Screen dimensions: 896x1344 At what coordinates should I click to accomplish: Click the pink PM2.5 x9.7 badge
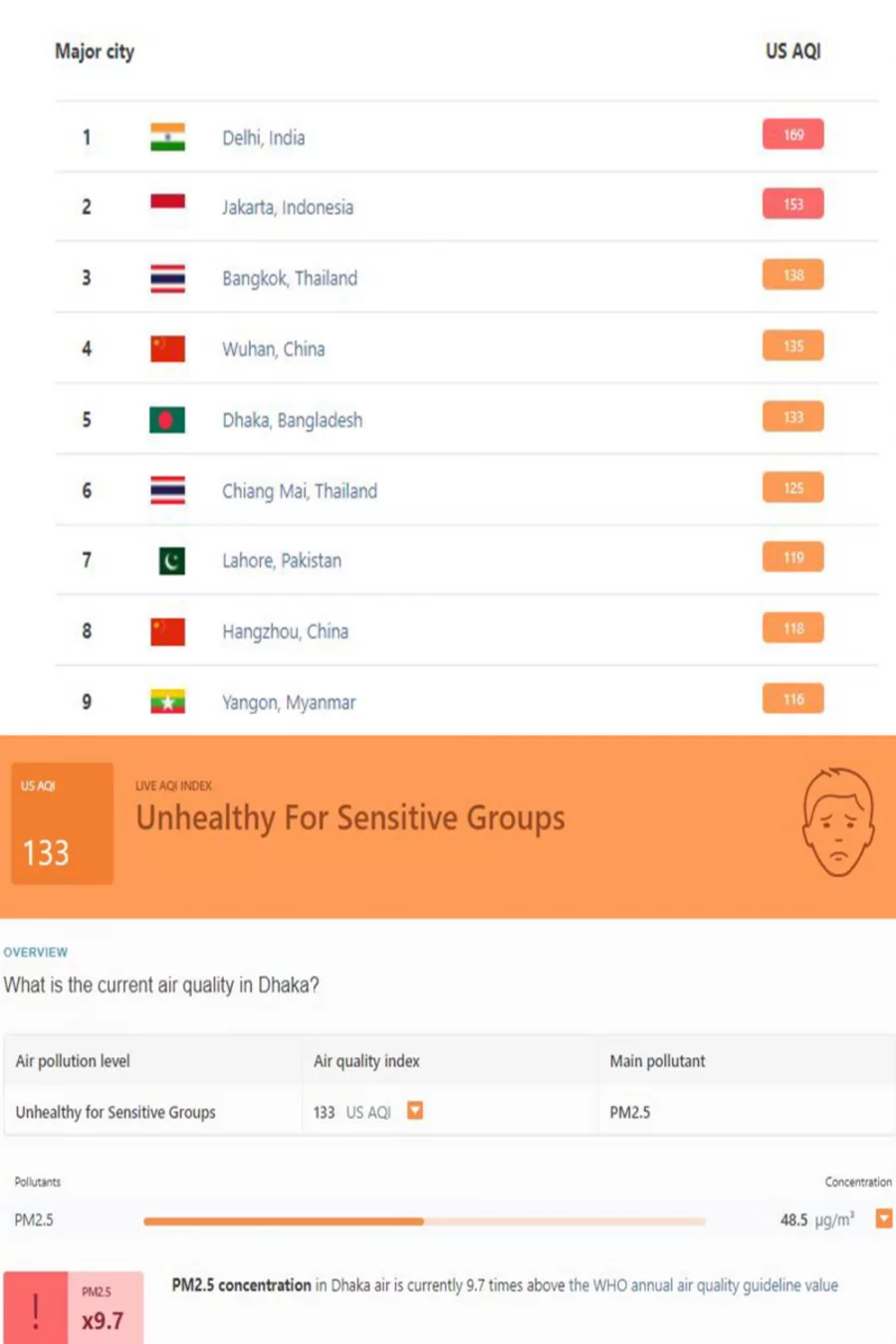[103, 1305]
